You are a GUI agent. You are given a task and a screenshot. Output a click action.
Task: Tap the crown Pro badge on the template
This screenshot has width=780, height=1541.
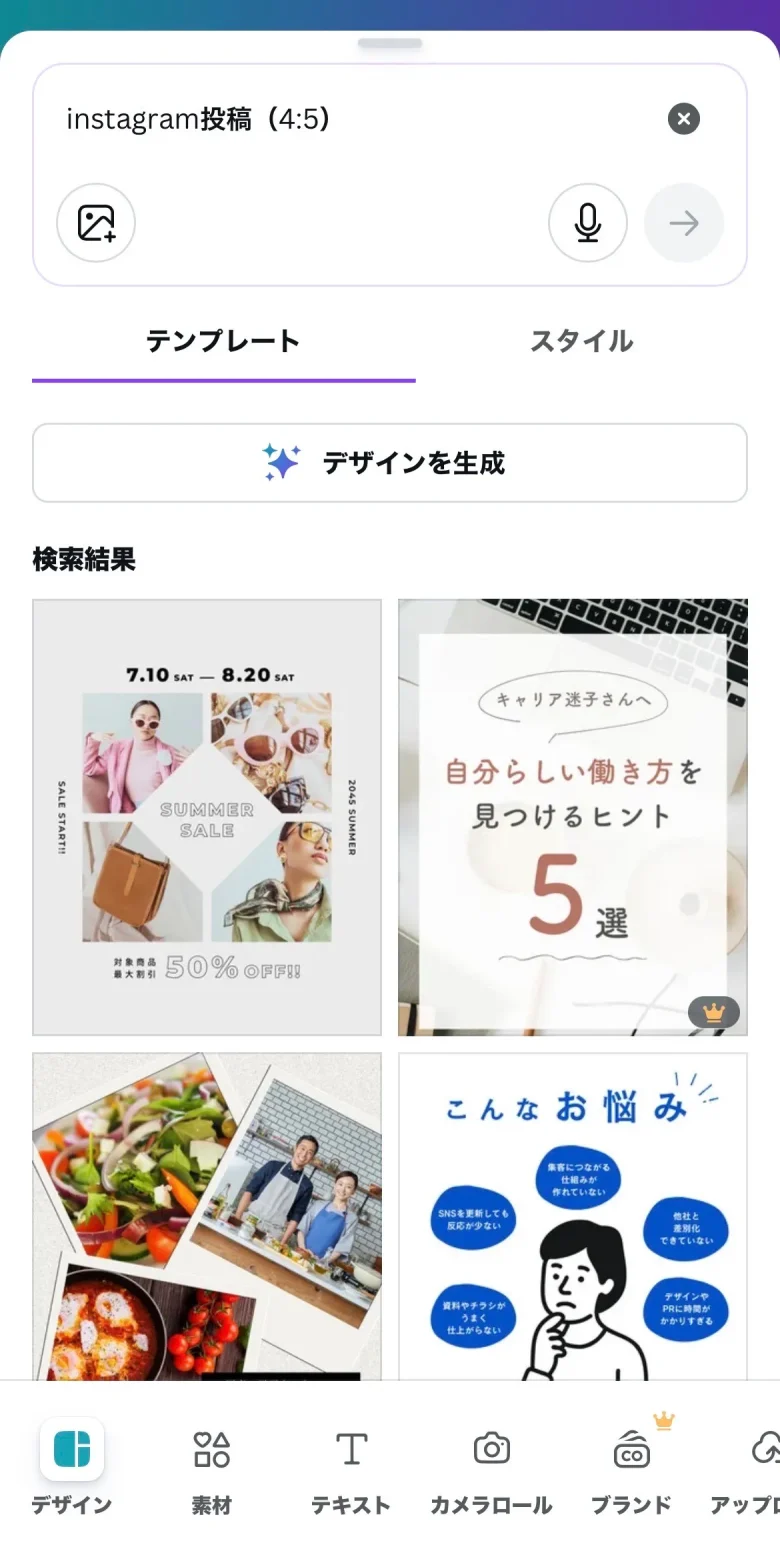(x=713, y=1013)
